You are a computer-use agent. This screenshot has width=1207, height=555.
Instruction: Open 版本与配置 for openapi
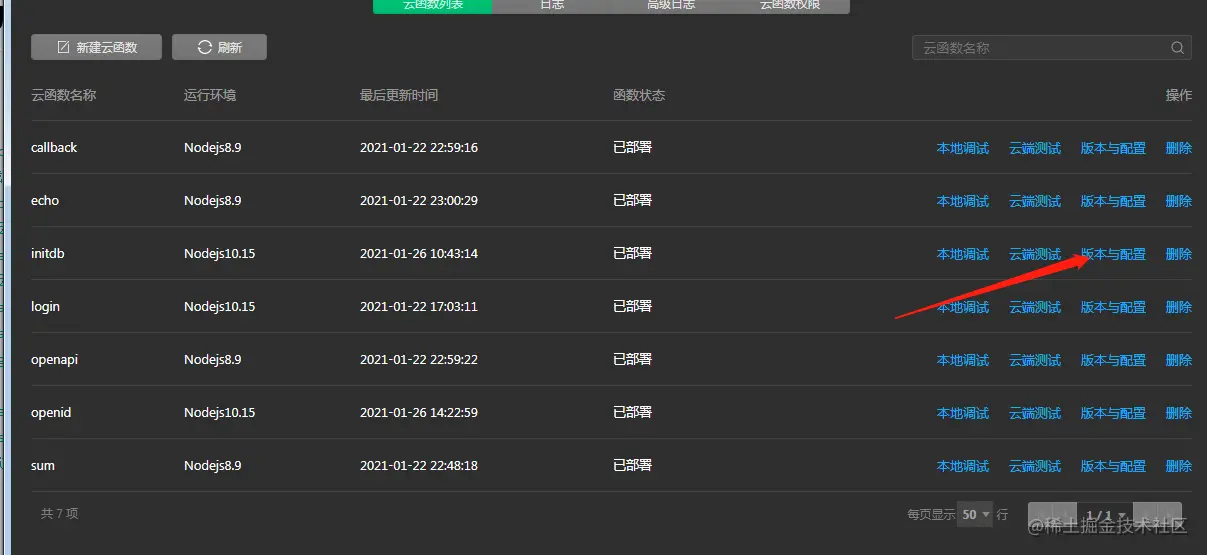(1113, 360)
